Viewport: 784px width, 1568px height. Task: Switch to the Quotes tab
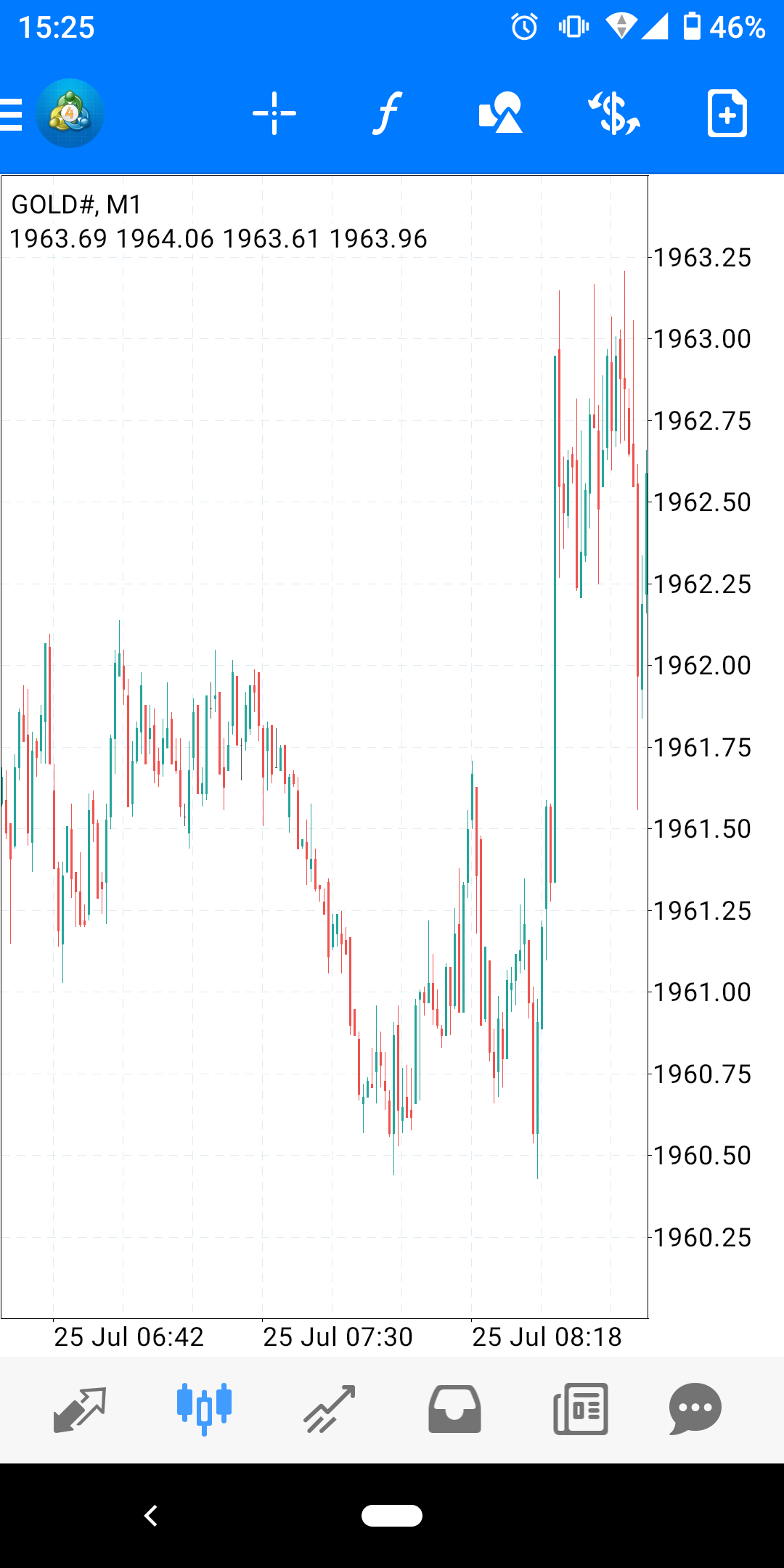pos(80,1409)
